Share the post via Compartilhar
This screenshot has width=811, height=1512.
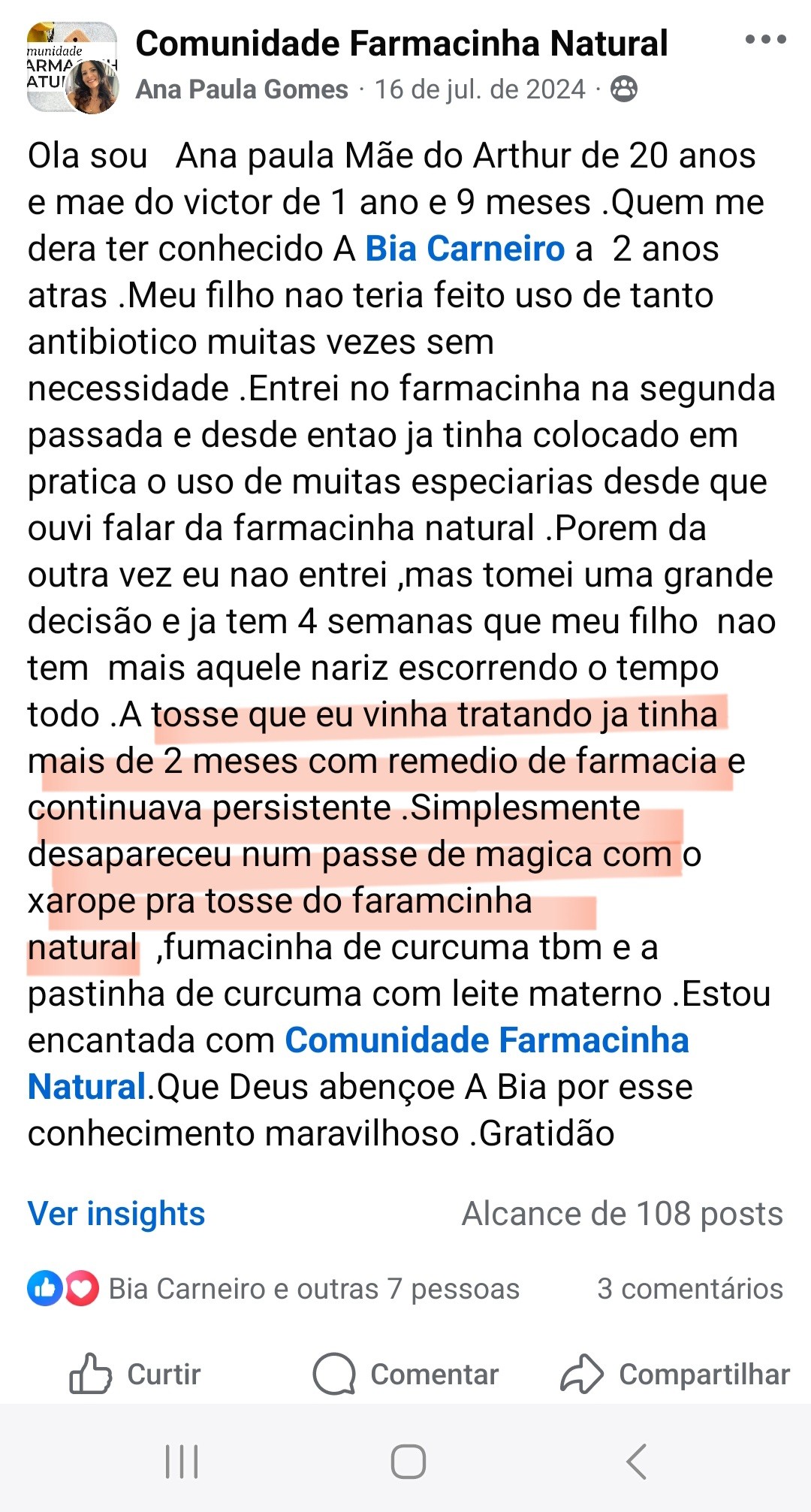click(674, 1374)
